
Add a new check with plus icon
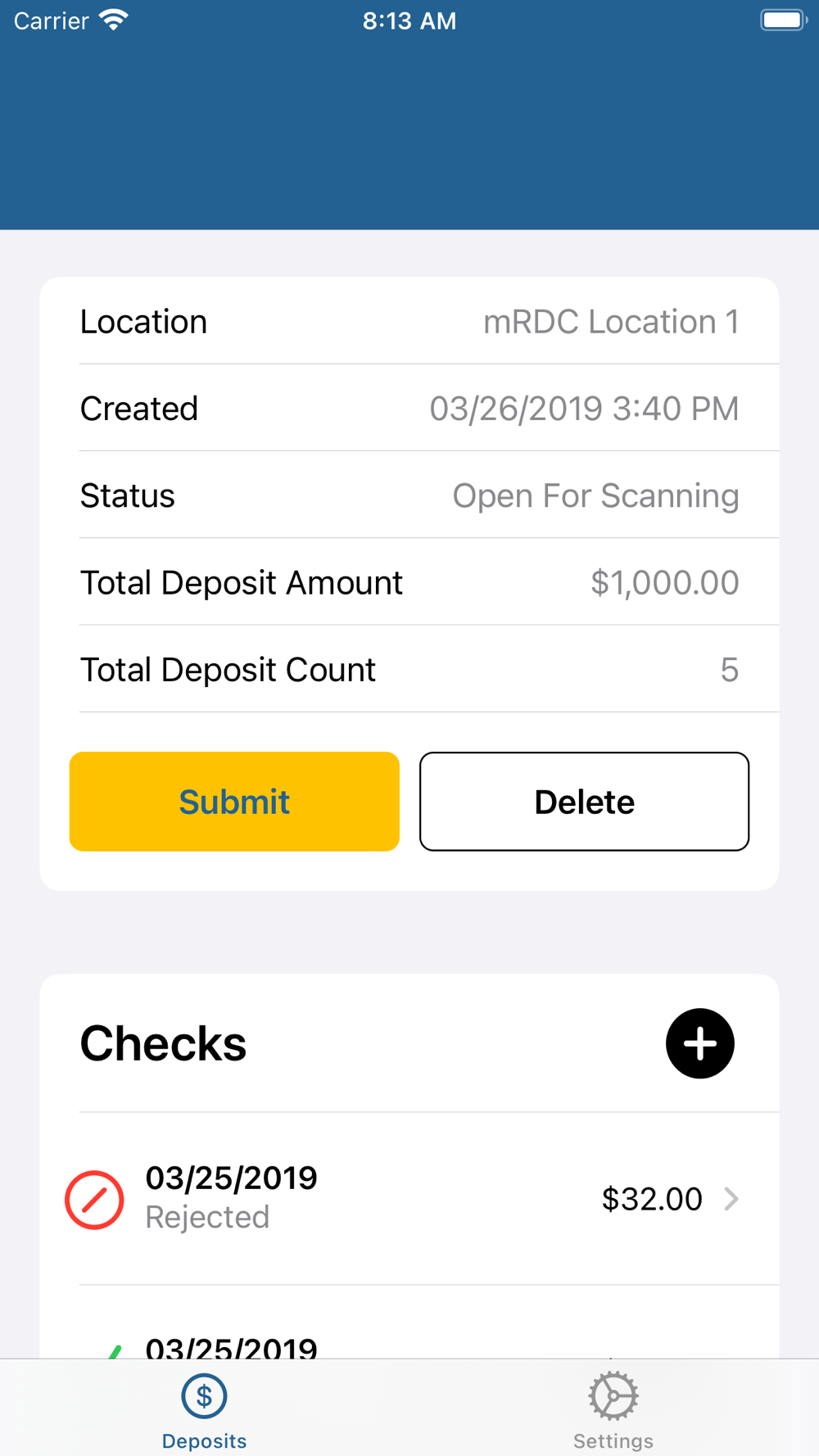point(699,1043)
